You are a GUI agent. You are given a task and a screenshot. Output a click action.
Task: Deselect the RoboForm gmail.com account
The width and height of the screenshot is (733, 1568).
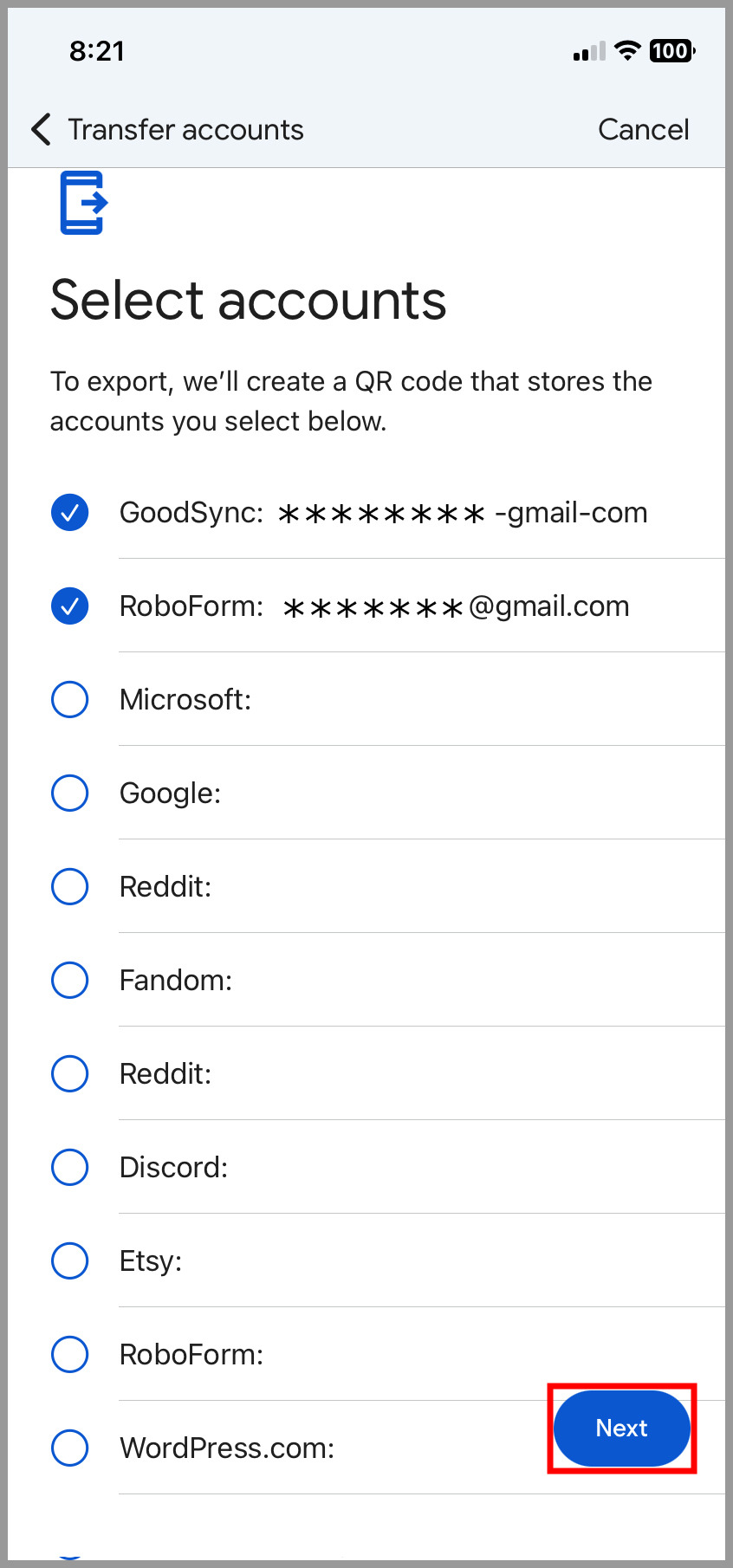coord(70,606)
